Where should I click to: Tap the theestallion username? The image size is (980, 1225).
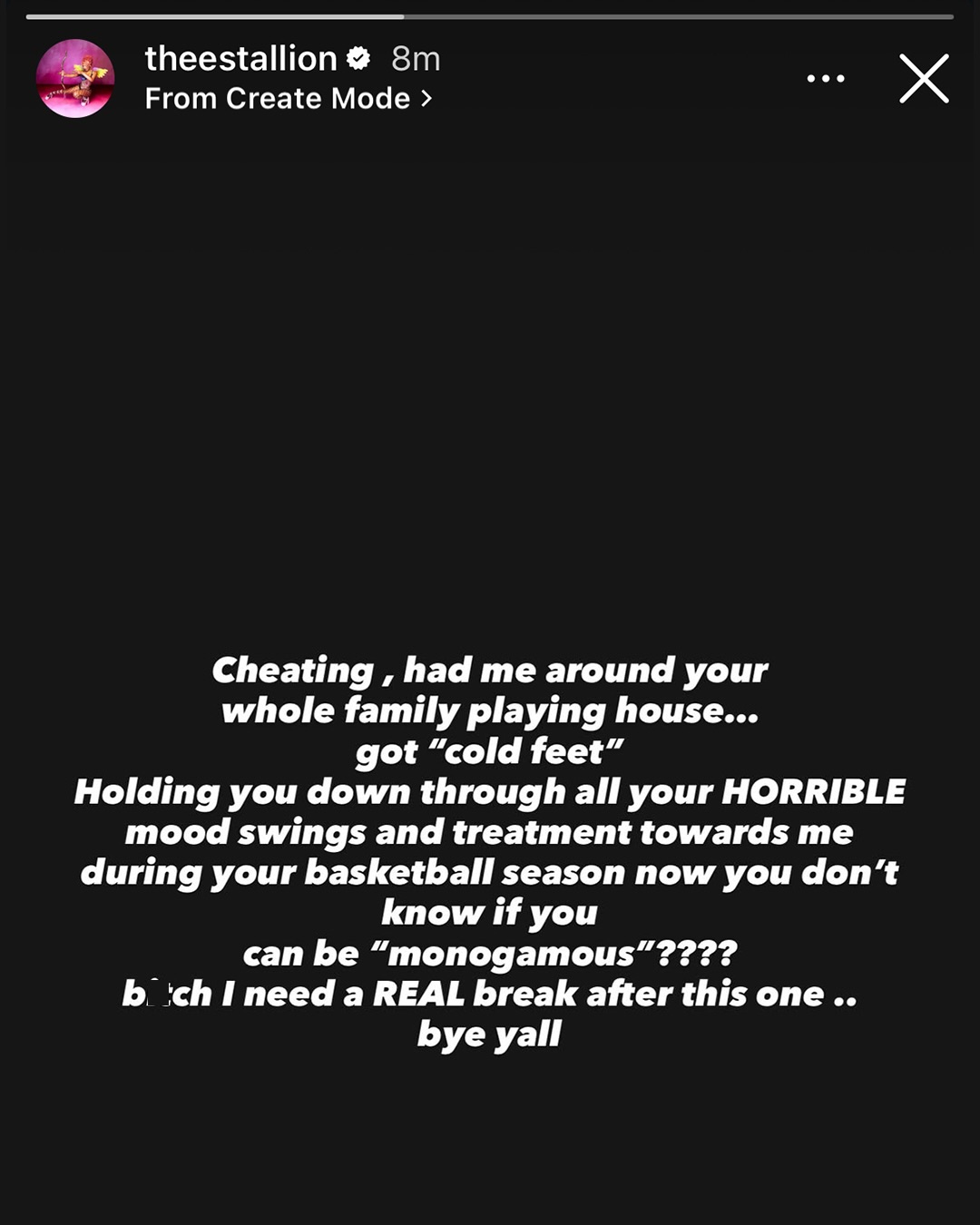click(x=240, y=59)
